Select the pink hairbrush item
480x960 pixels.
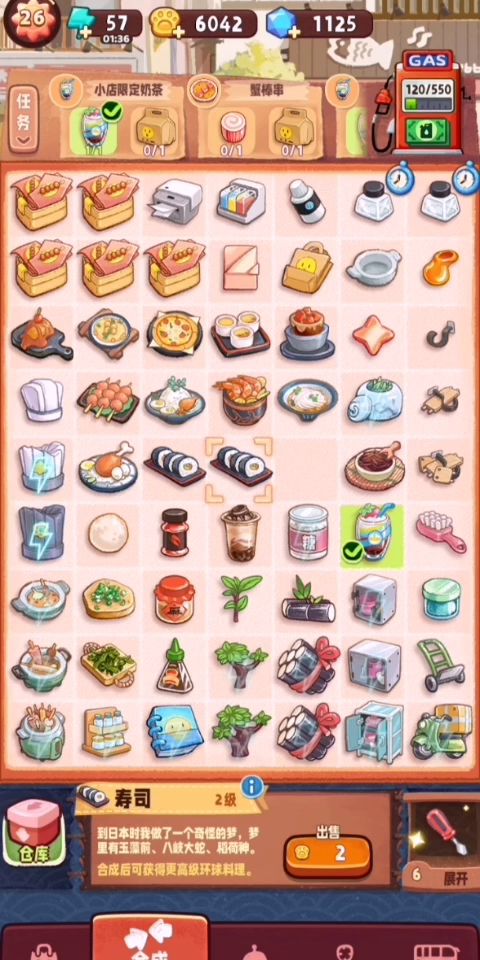pos(441,531)
